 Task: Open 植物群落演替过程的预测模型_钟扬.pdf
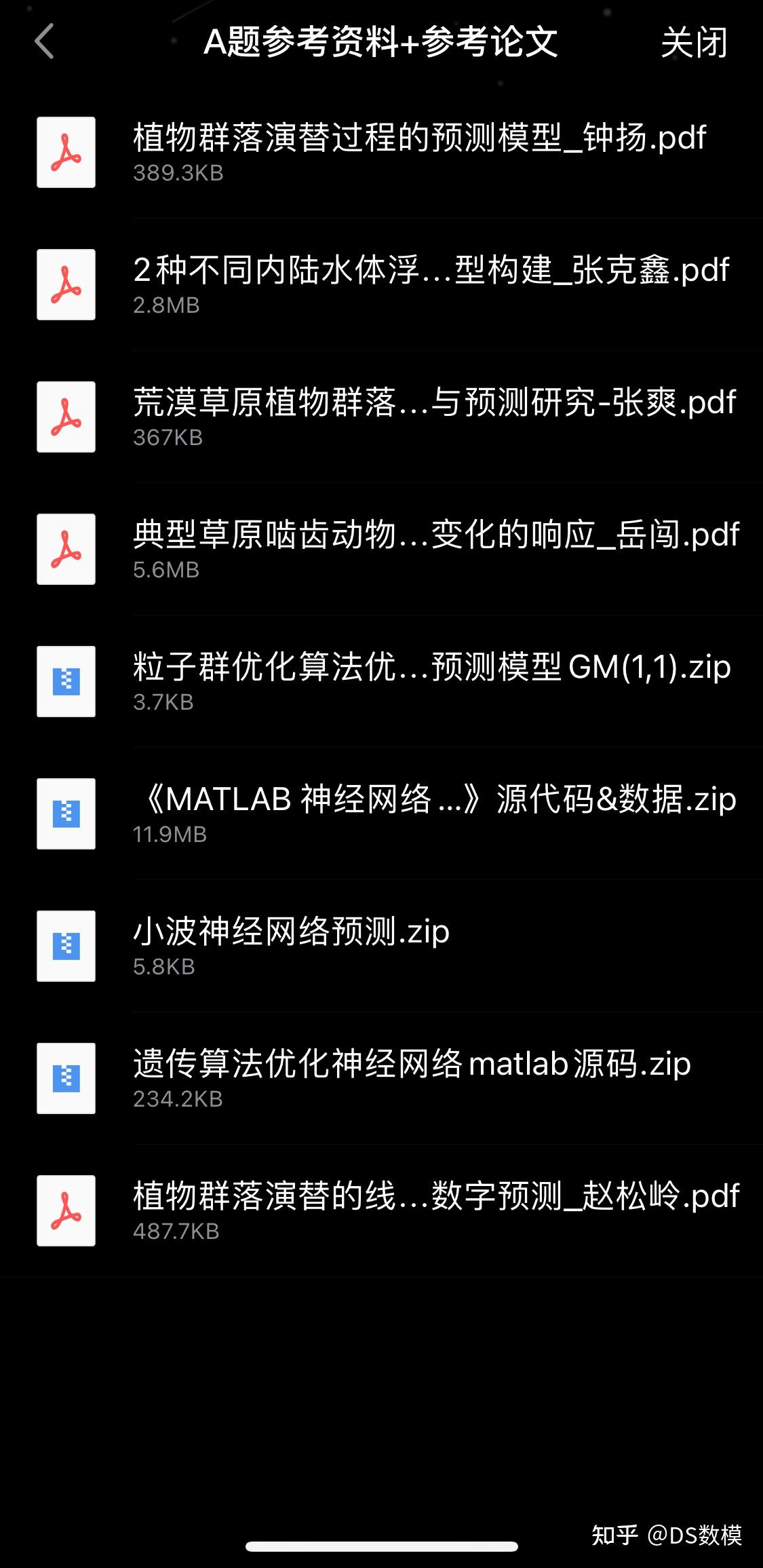[x=381, y=152]
